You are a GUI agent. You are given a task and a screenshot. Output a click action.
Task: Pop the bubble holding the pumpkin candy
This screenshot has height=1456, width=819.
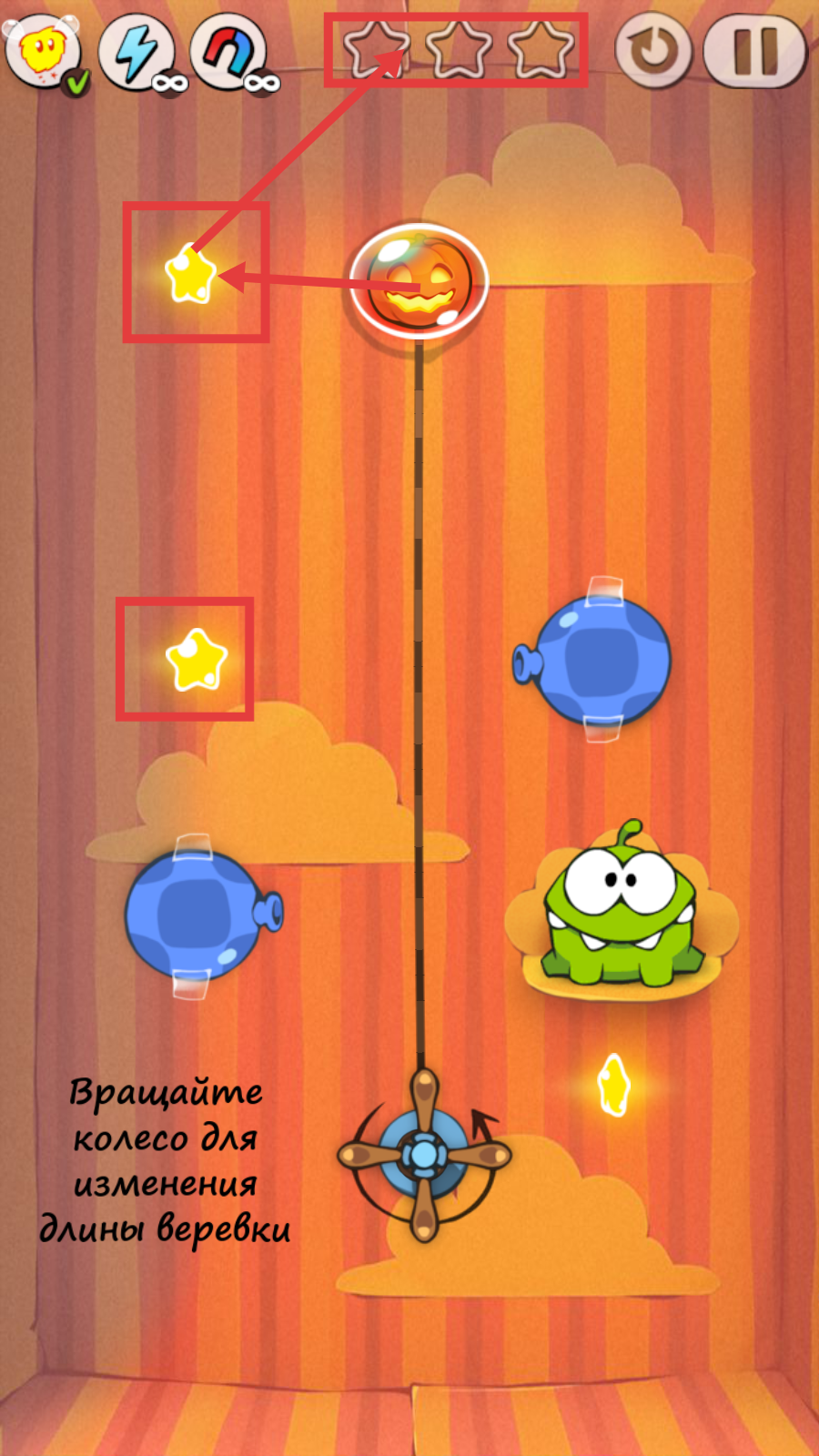[x=420, y=282]
